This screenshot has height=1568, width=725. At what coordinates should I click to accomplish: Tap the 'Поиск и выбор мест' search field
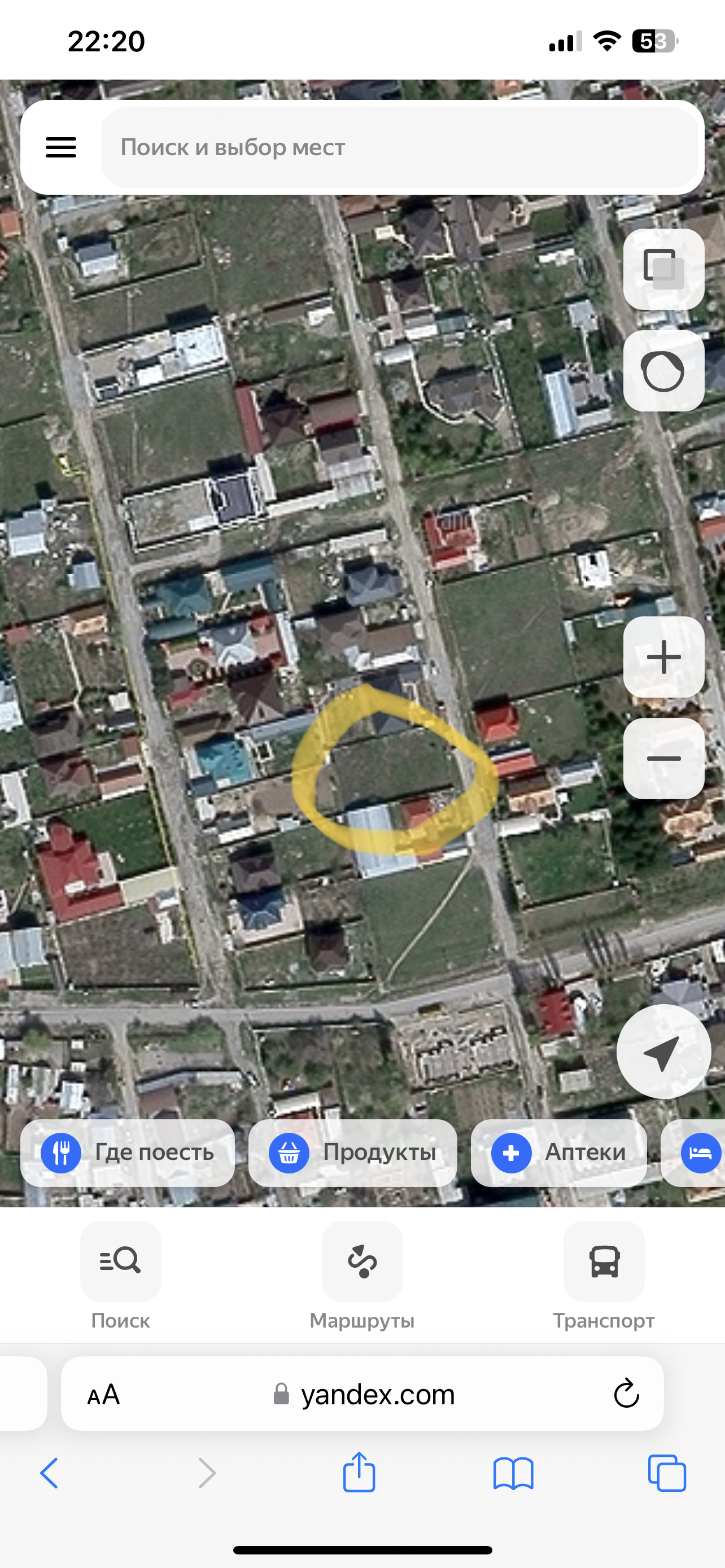click(399, 147)
